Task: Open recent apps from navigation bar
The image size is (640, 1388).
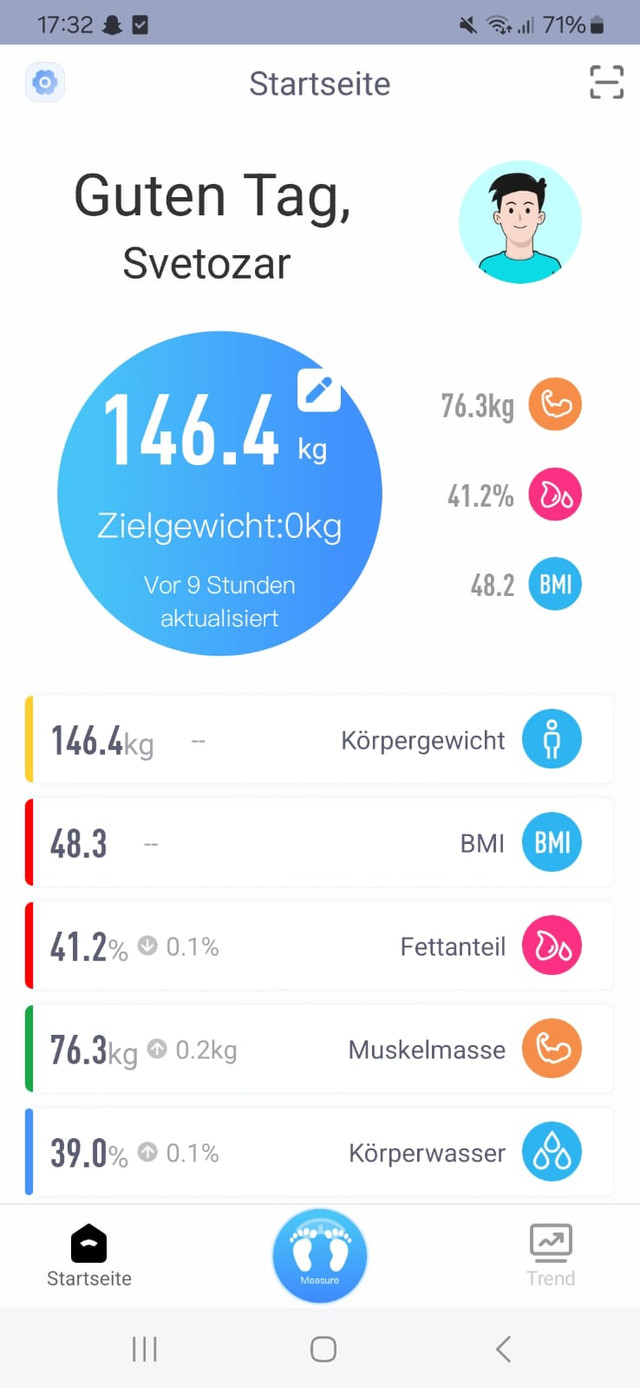Action: click(145, 1349)
